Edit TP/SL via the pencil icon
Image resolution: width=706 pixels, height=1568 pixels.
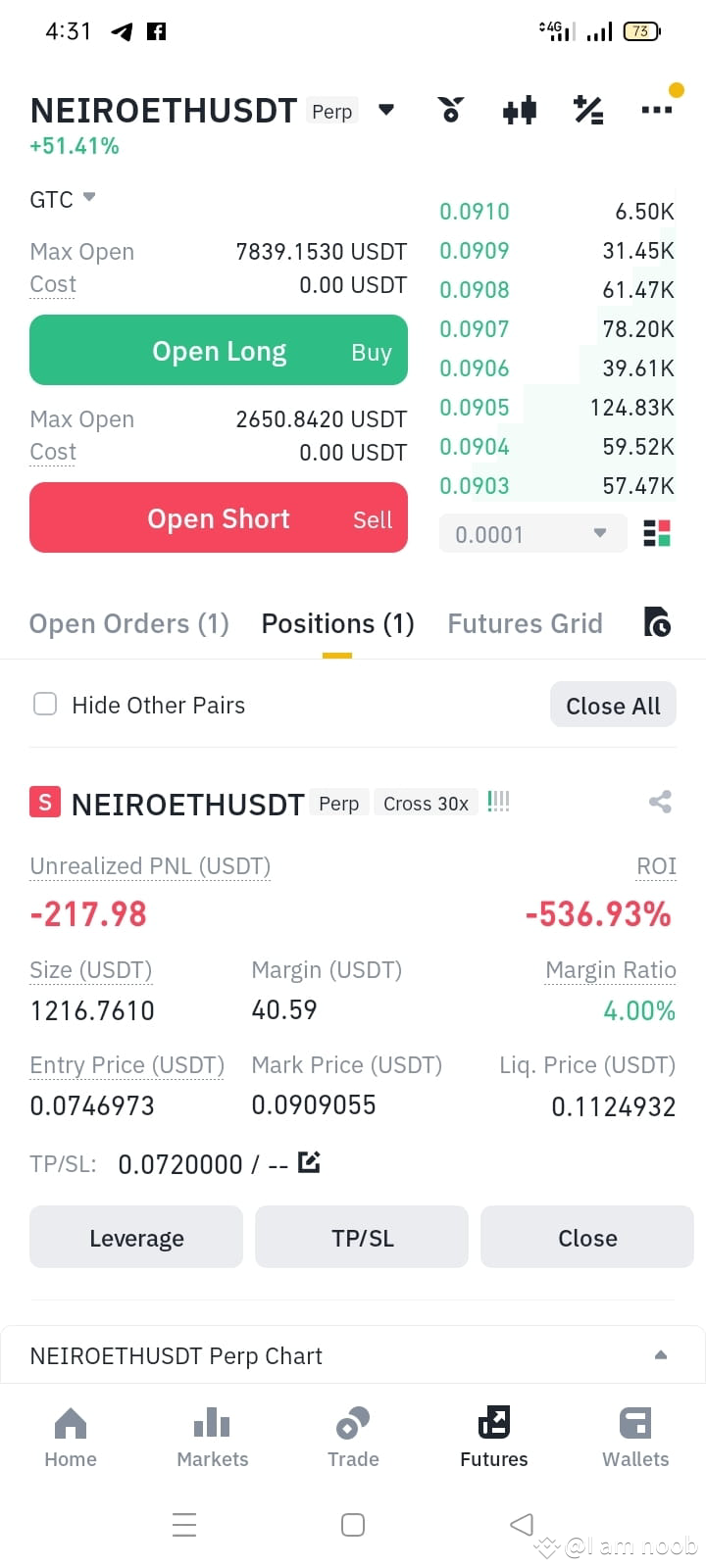click(x=309, y=1160)
